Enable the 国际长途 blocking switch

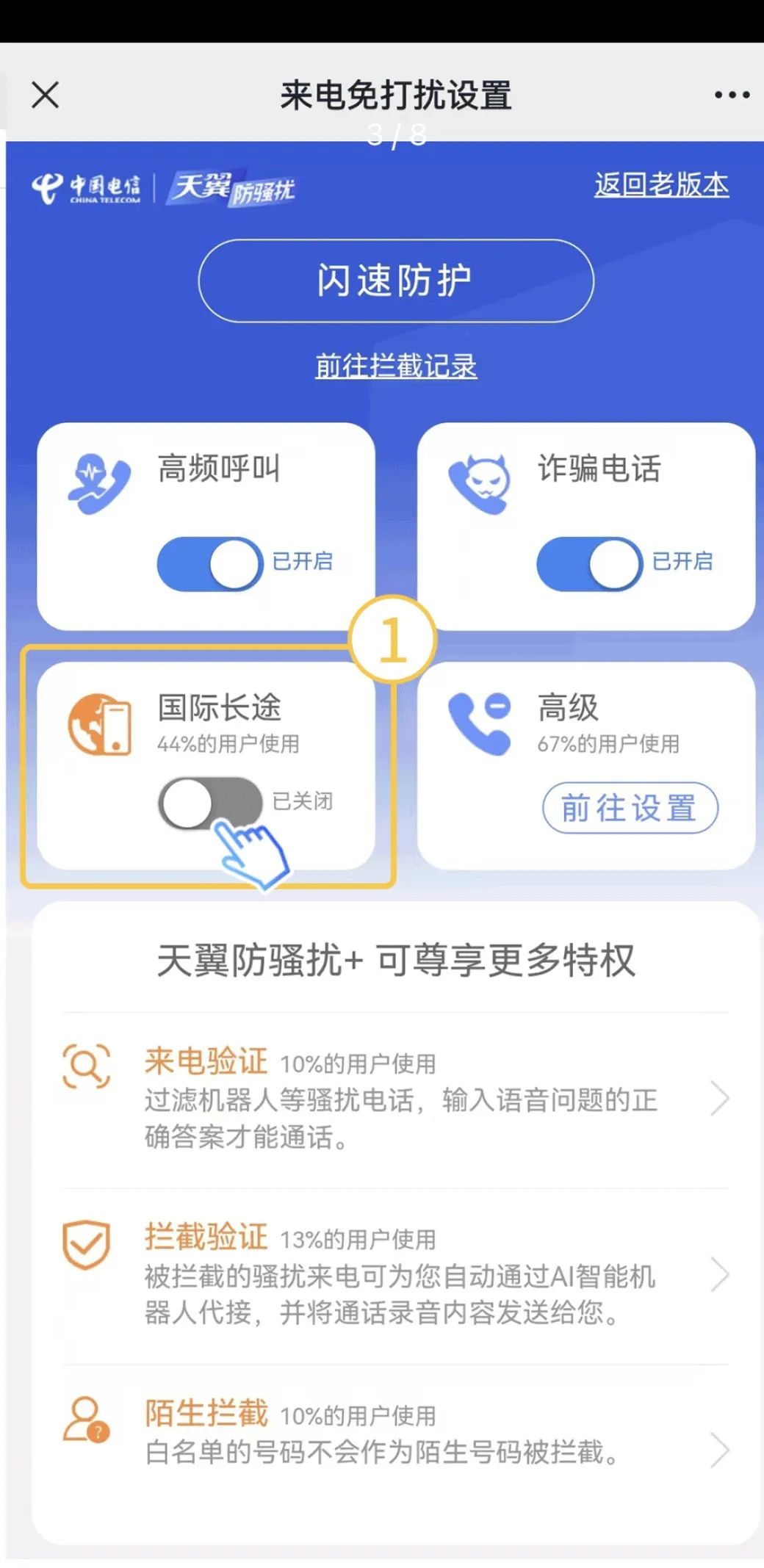coord(210,803)
